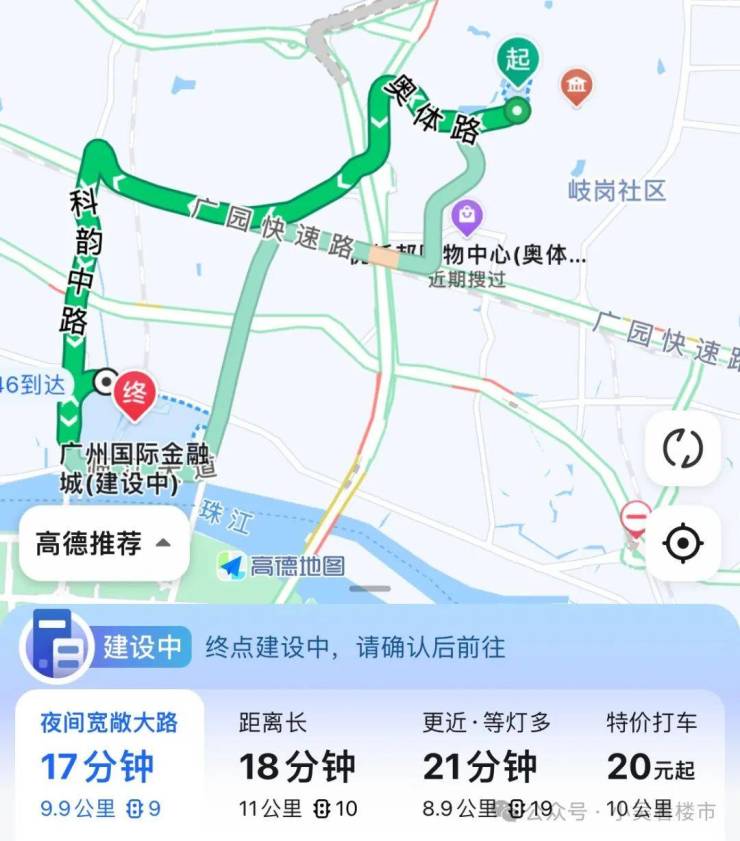Recenter map on my current location
Viewport: 740px width, 841px height.
pyautogui.click(x=682, y=543)
